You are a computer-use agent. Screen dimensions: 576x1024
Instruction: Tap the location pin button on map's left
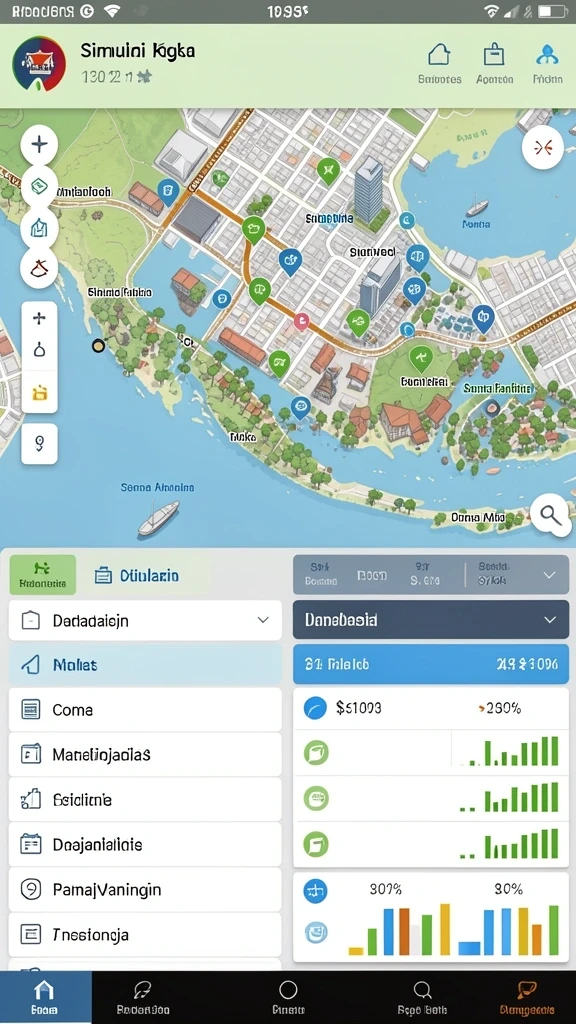point(39,443)
